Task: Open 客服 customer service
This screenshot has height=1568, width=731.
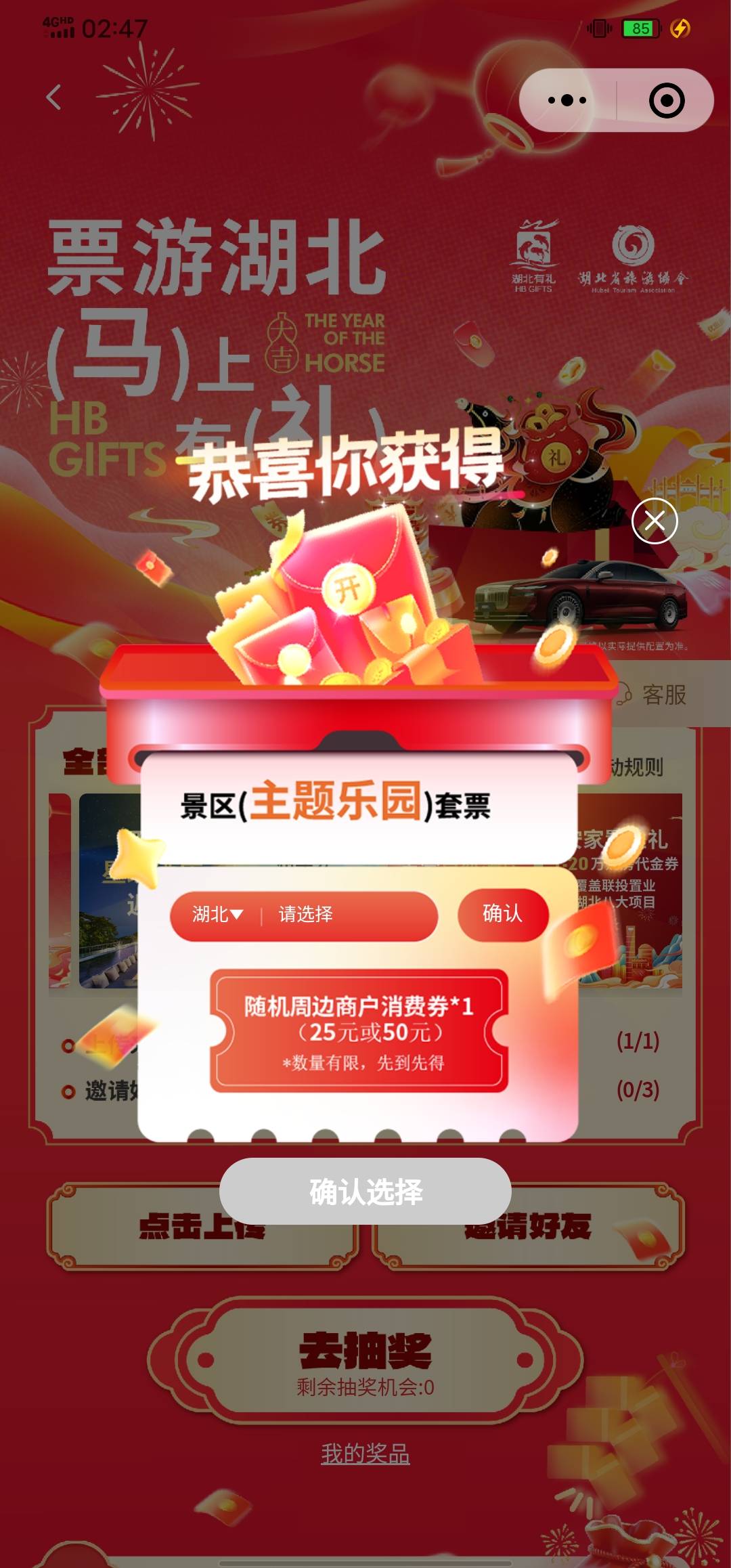Action: (x=653, y=694)
